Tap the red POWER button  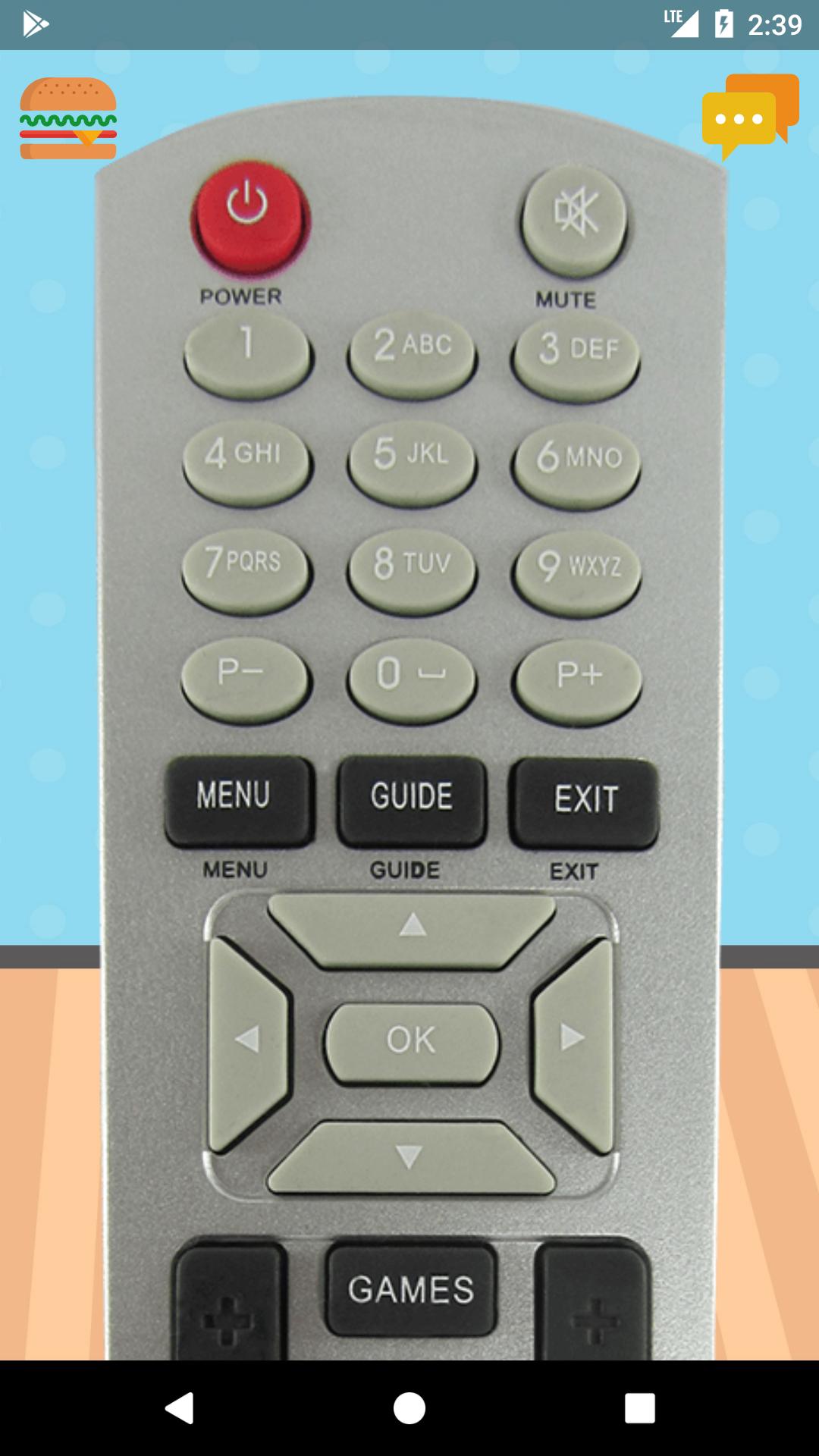(x=249, y=216)
